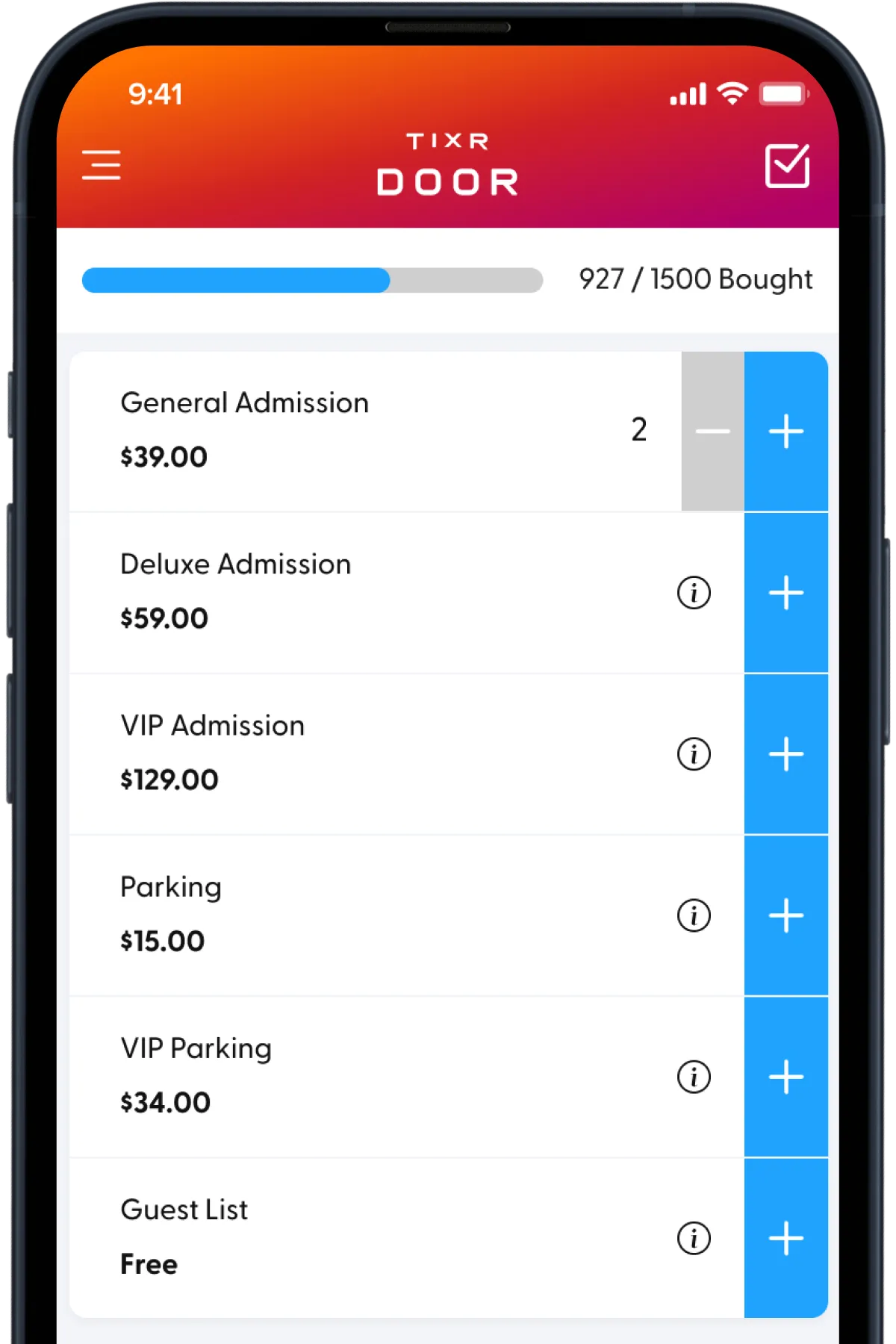
Task: Open the hamburger menu
Action: point(102,165)
